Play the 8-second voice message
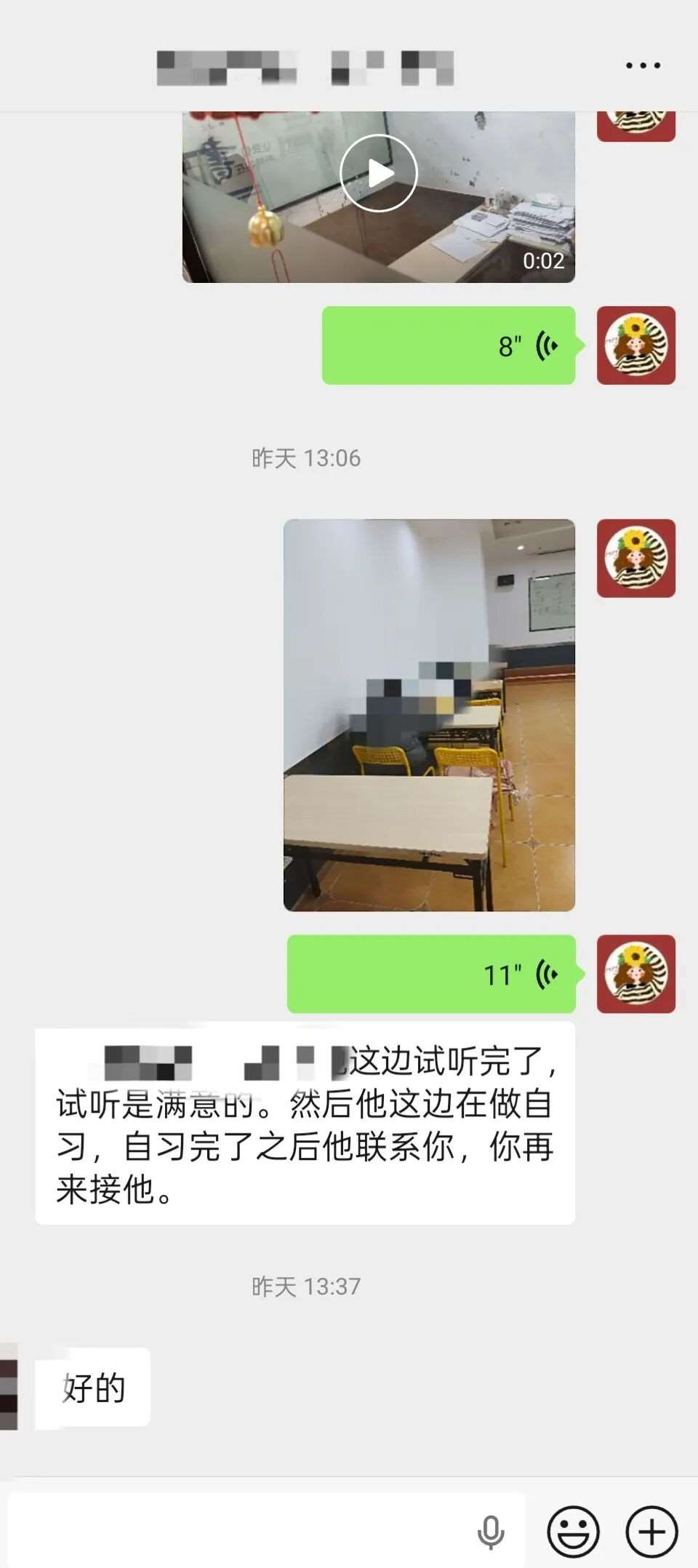Image resolution: width=698 pixels, height=1568 pixels. 449,345
